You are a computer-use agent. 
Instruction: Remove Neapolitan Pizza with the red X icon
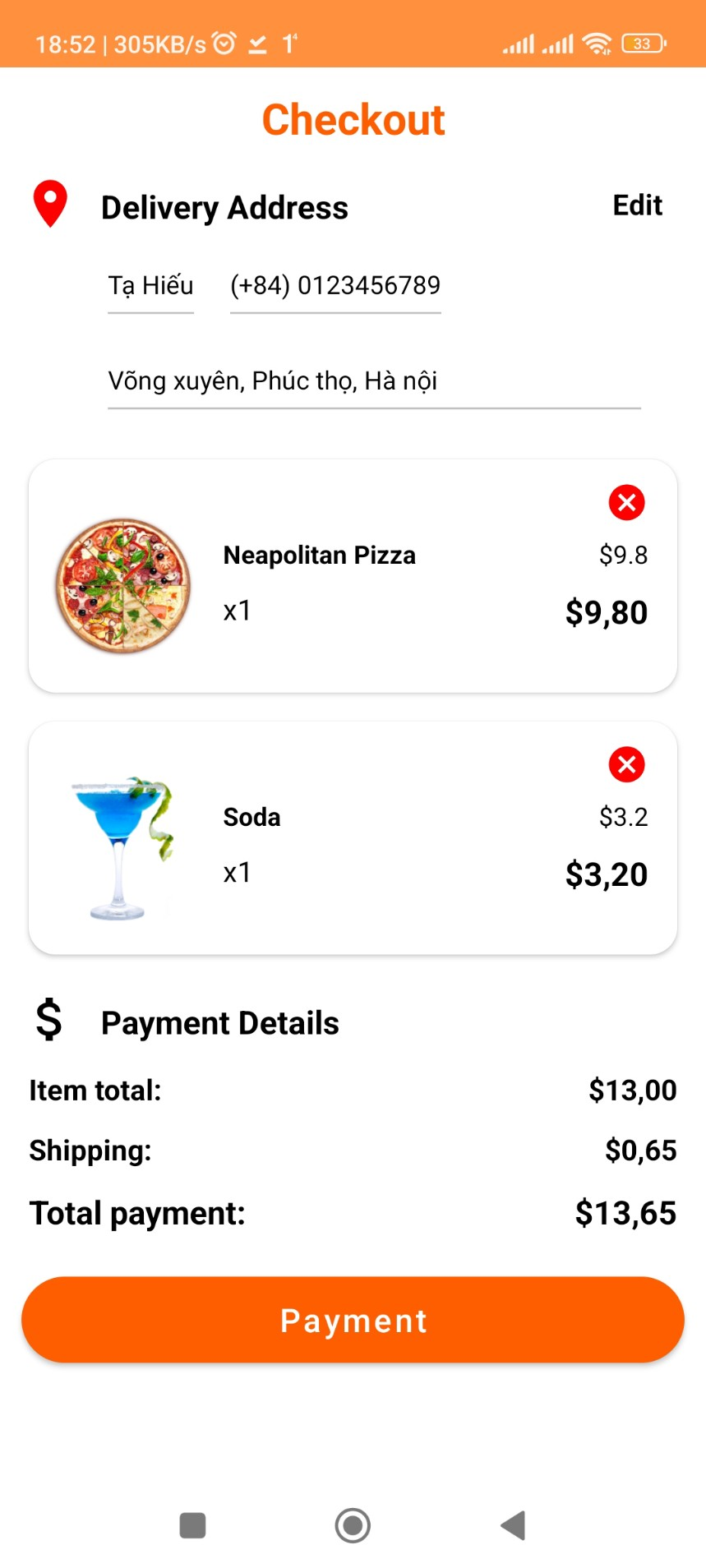pos(626,502)
